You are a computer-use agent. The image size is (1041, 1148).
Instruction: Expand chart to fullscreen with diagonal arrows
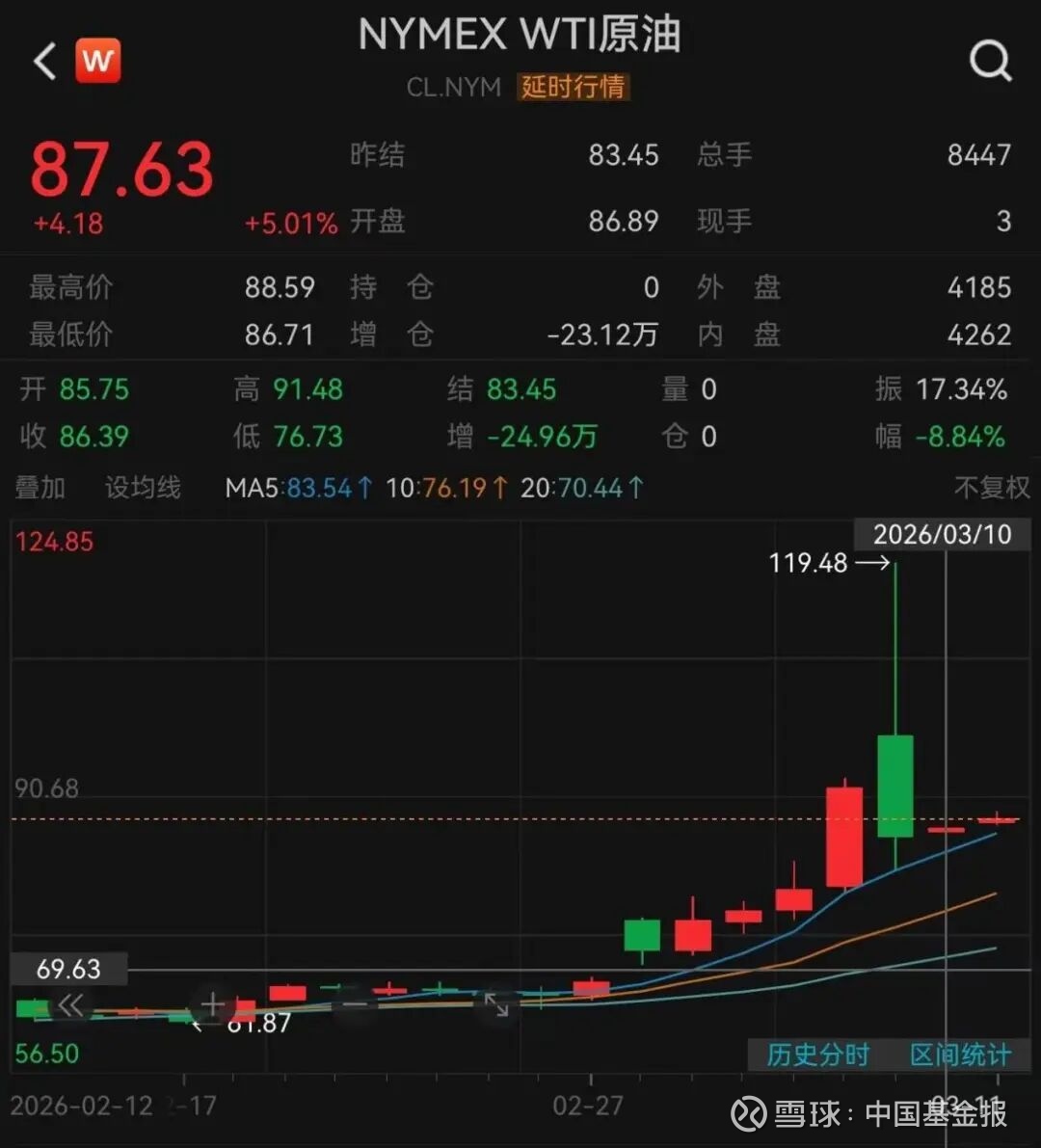pyautogui.click(x=496, y=1004)
